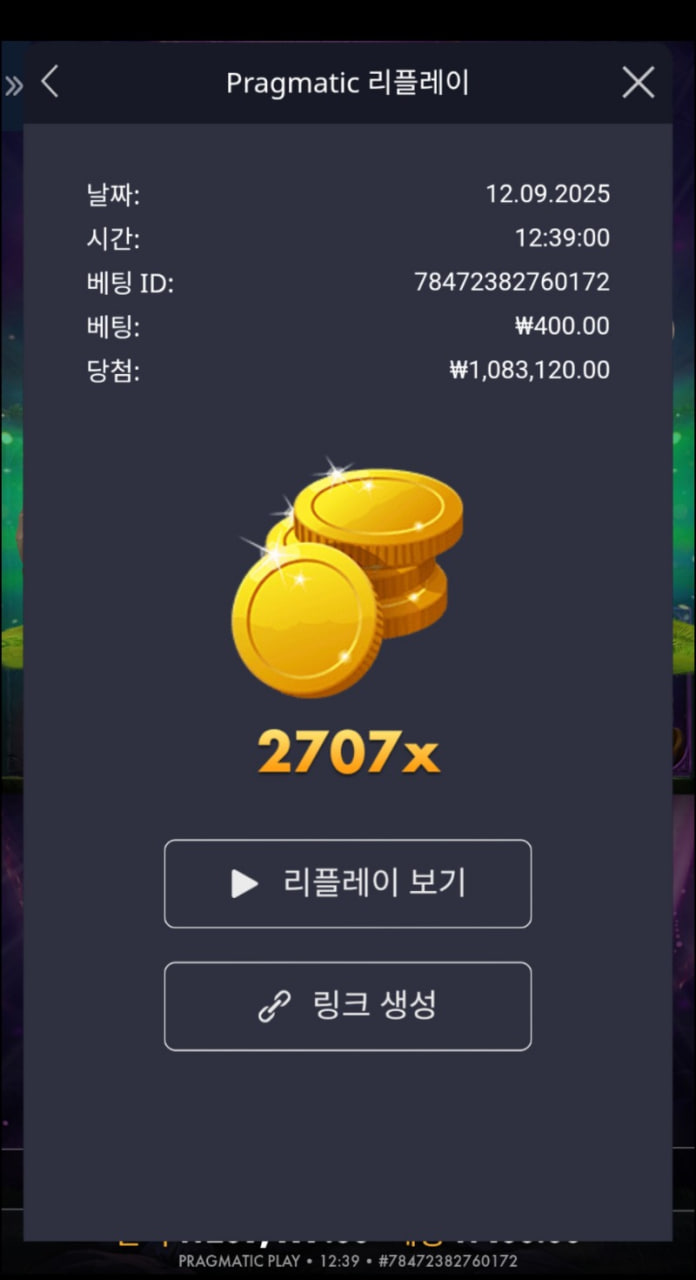Close the Pragmatic replay dialog
The image size is (696, 1280).
point(638,82)
